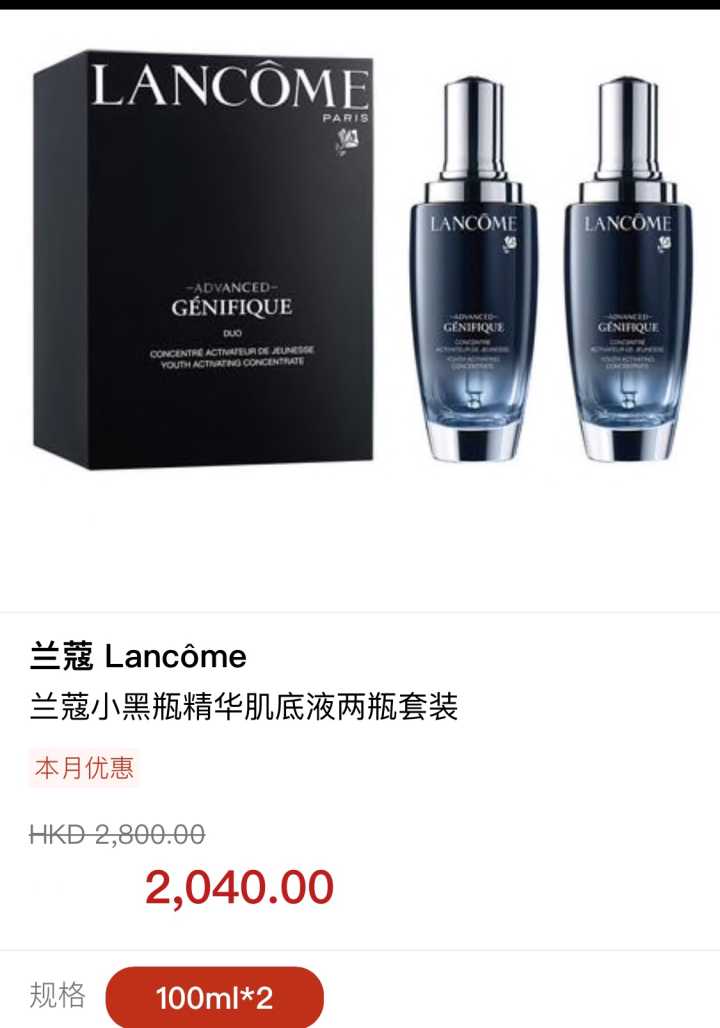Select the 100ml*2 specification chip

tap(214, 997)
